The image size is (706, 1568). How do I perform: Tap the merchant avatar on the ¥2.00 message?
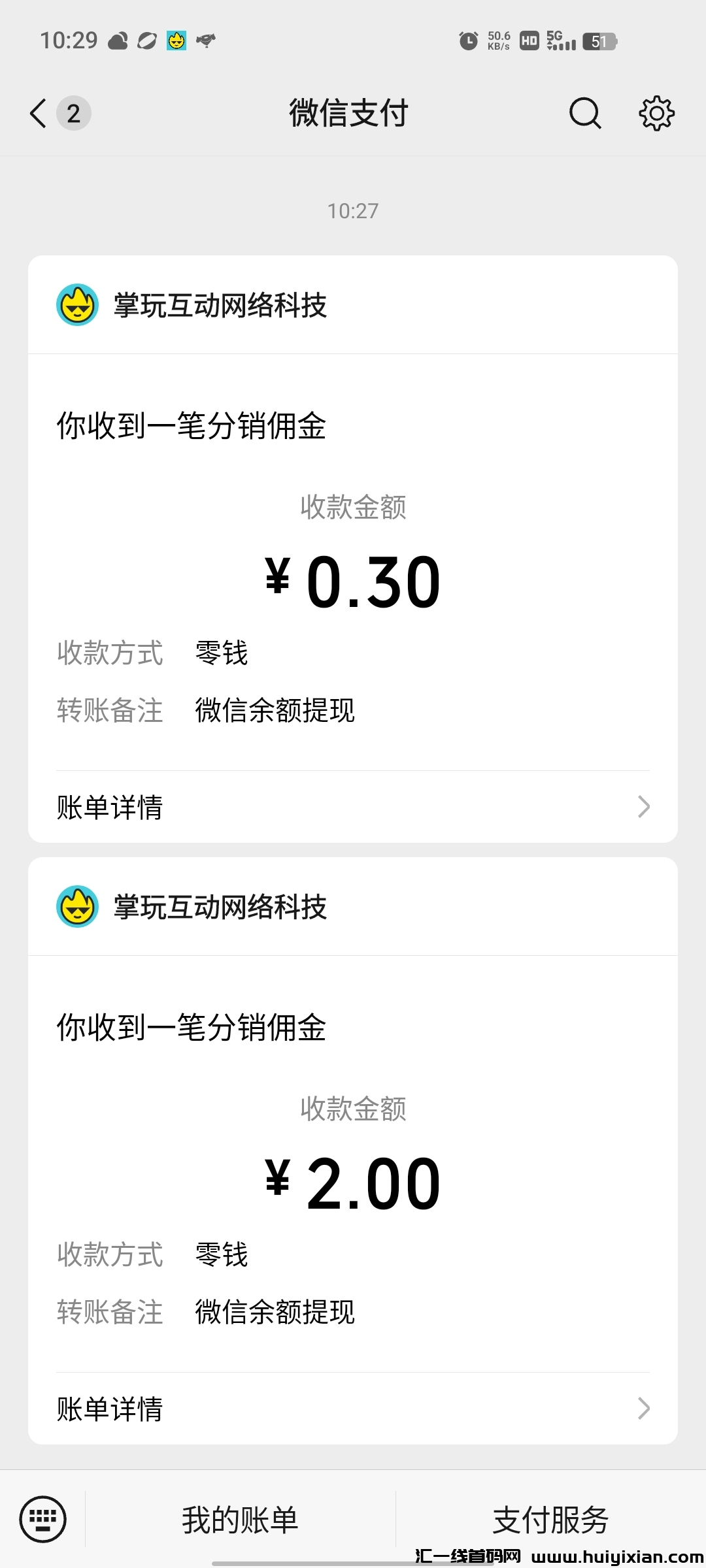coord(77,907)
